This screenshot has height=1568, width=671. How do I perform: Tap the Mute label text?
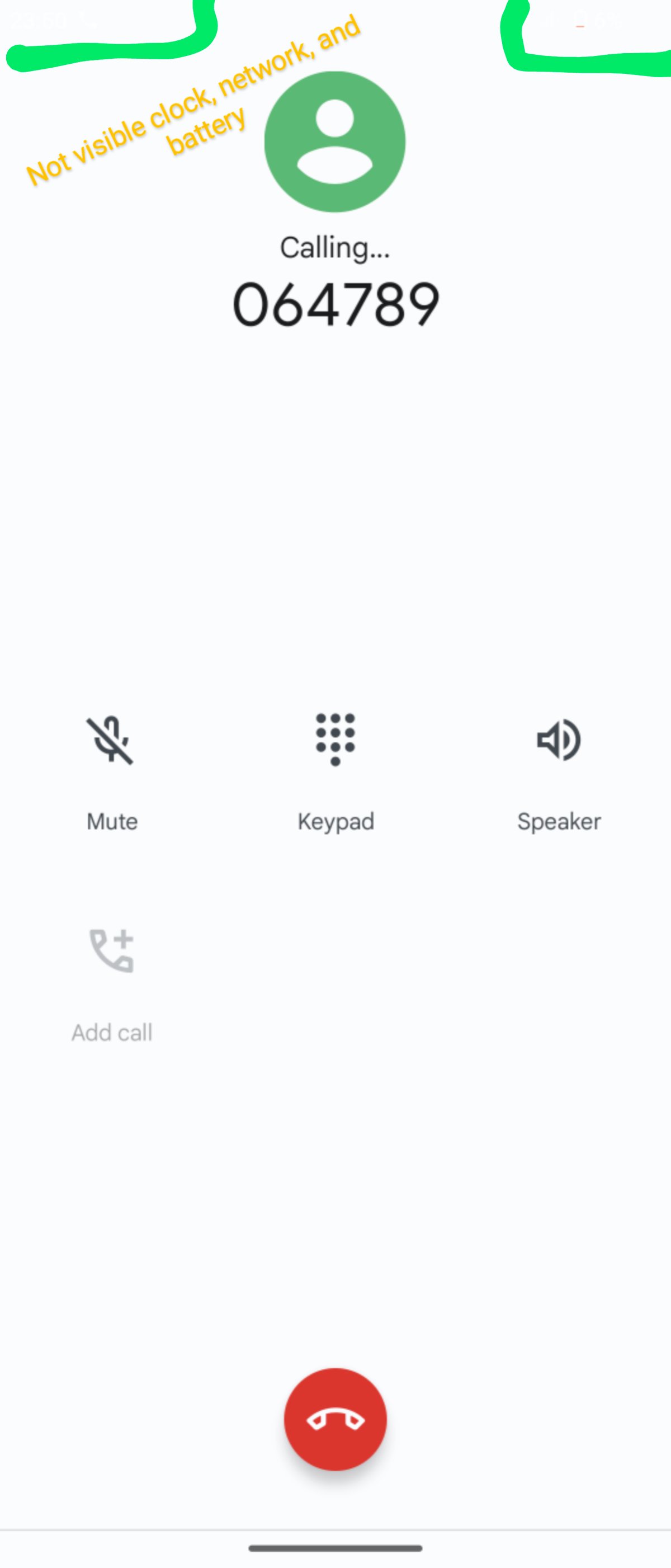click(x=112, y=821)
